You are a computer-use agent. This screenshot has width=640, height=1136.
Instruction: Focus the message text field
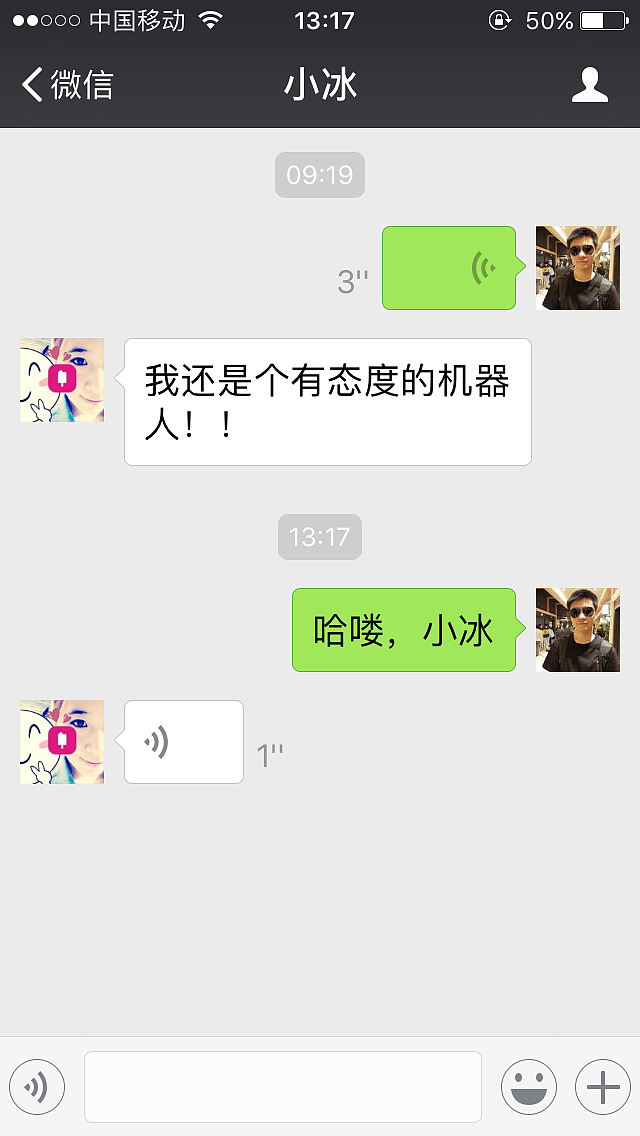[x=283, y=1087]
